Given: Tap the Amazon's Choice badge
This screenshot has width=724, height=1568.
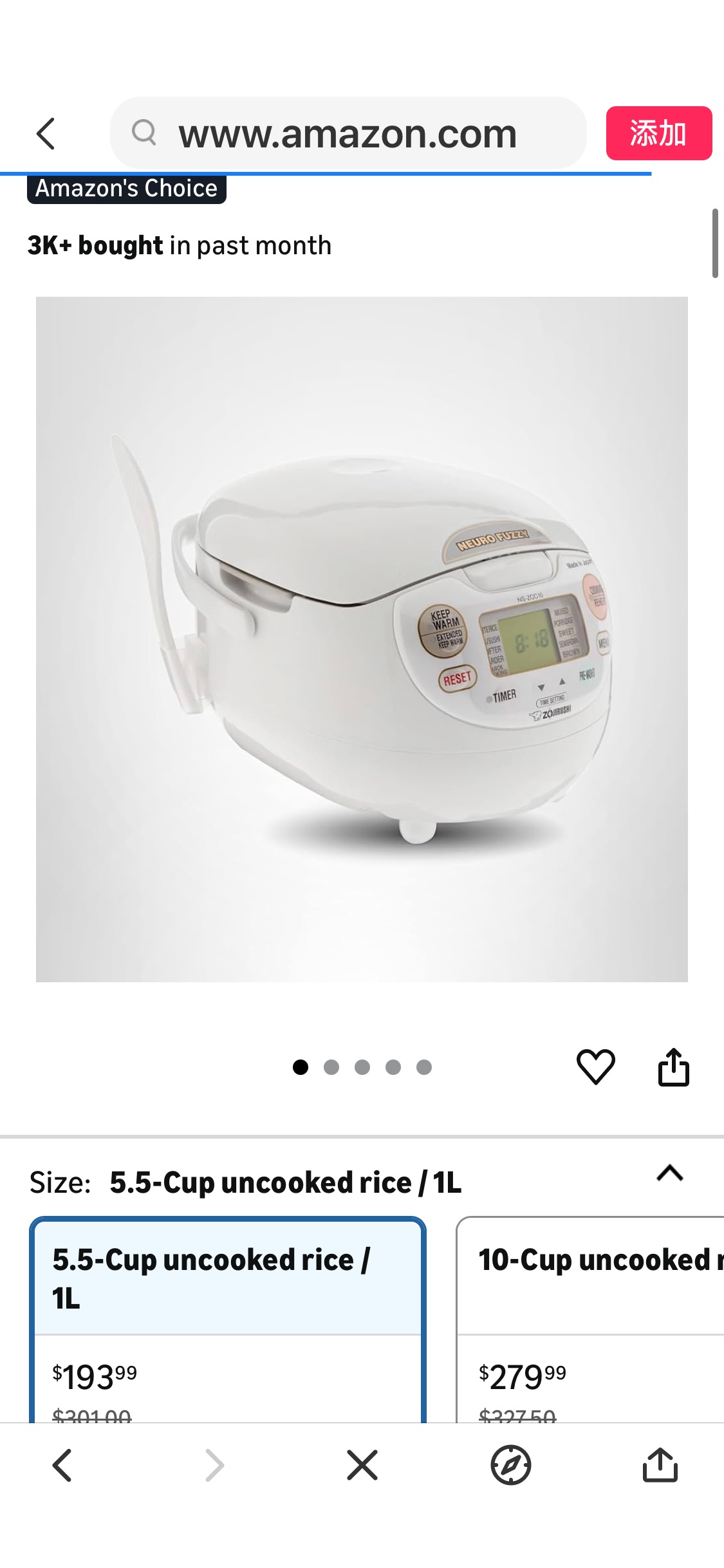Looking at the screenshot, I should pos(126,187).
